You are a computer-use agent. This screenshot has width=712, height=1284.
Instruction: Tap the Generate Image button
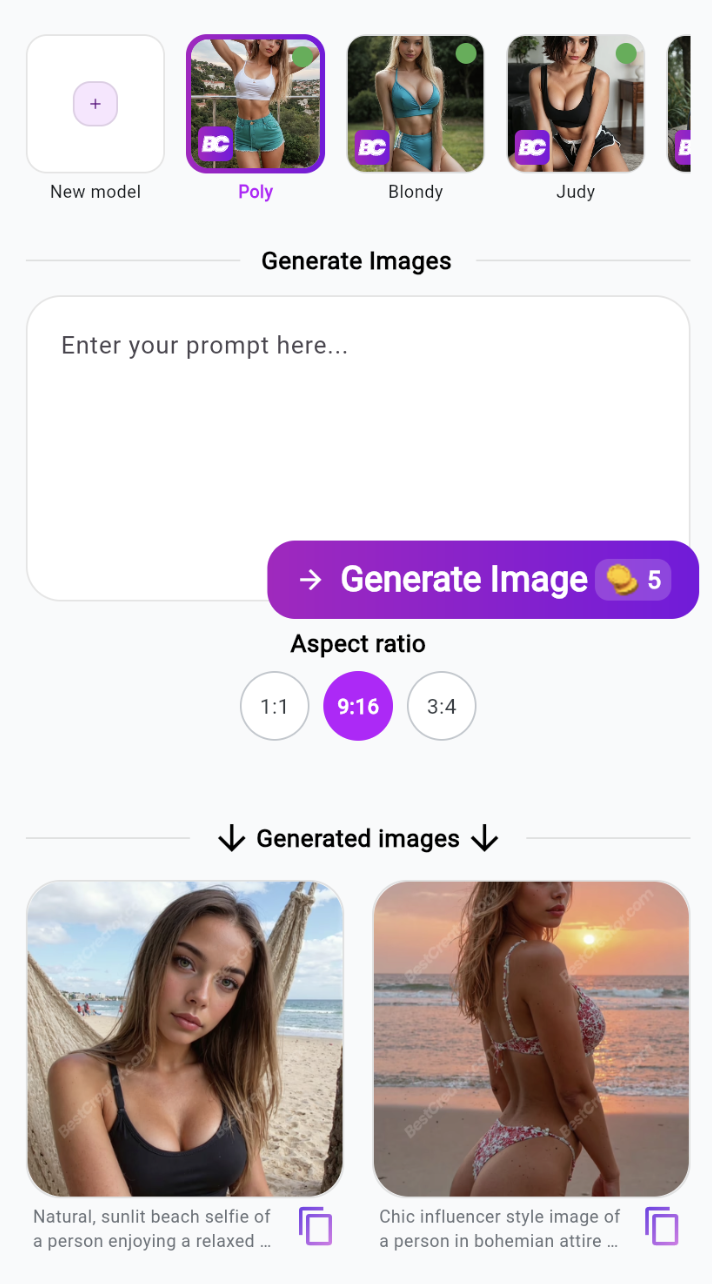pos(482,580)
